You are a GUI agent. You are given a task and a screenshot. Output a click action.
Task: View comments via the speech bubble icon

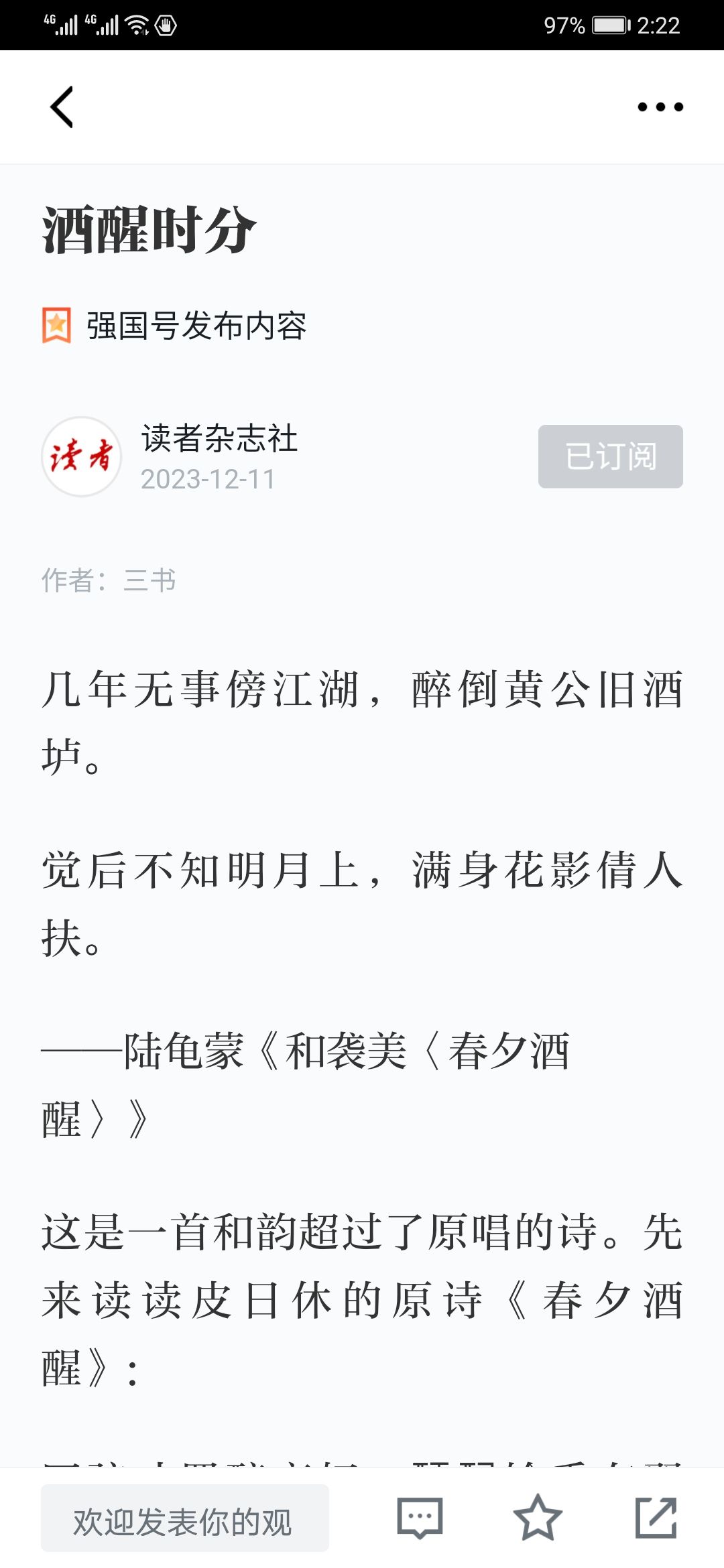pyautogui.click(x=420, y=1518)
